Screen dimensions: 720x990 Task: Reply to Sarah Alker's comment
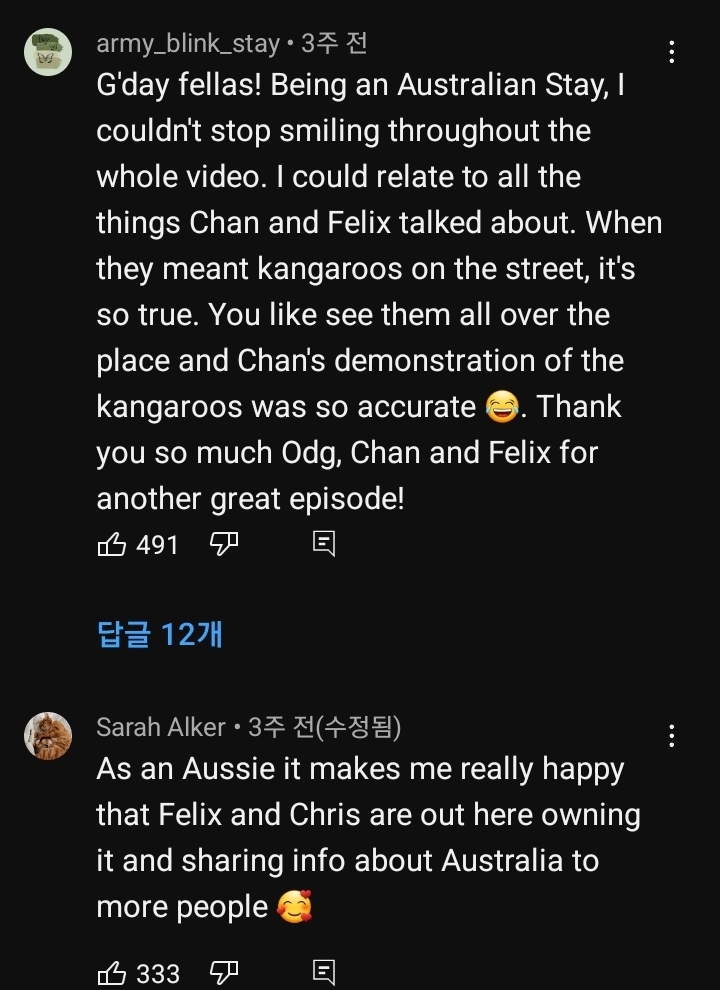(x=323, y=971)
